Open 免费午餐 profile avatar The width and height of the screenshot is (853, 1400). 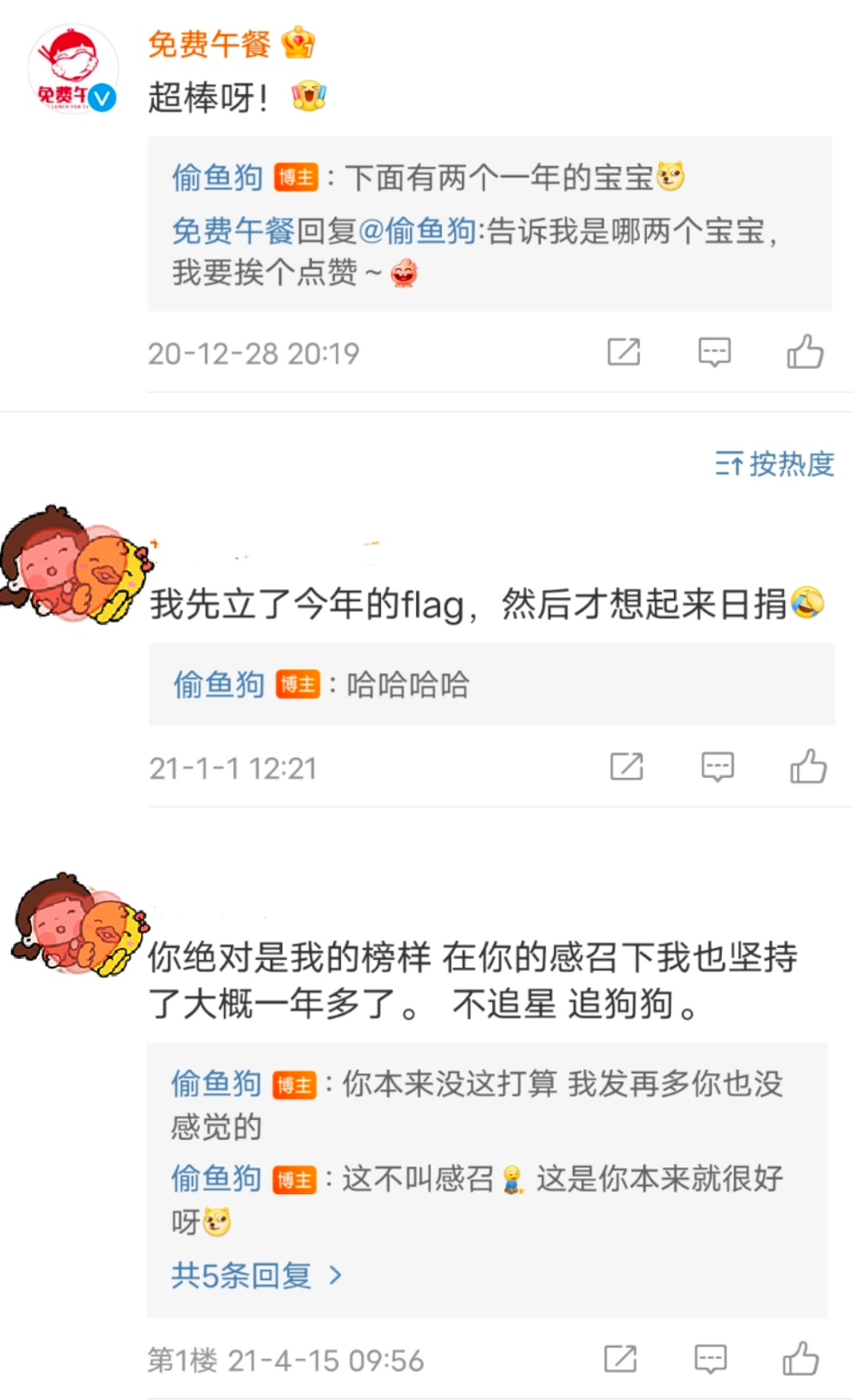tap(72, 70)
